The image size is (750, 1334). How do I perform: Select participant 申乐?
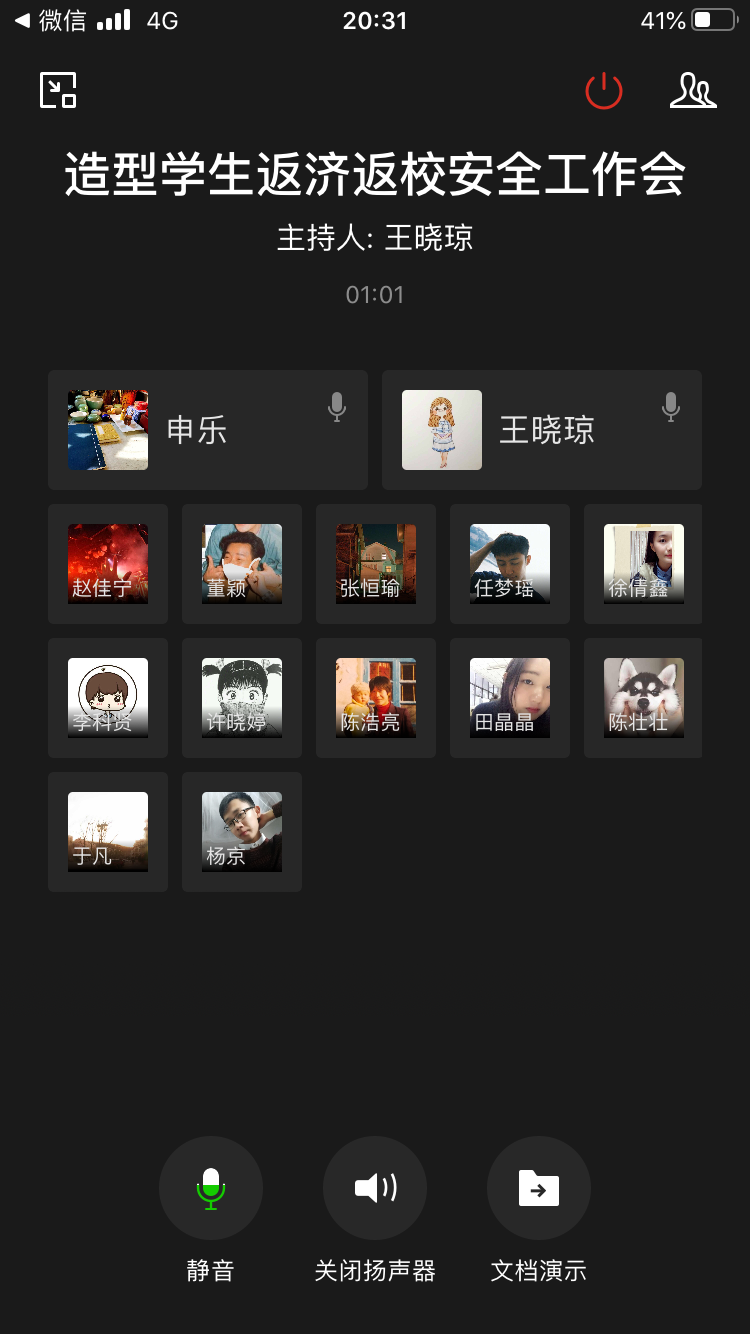(x=208, y=430)
